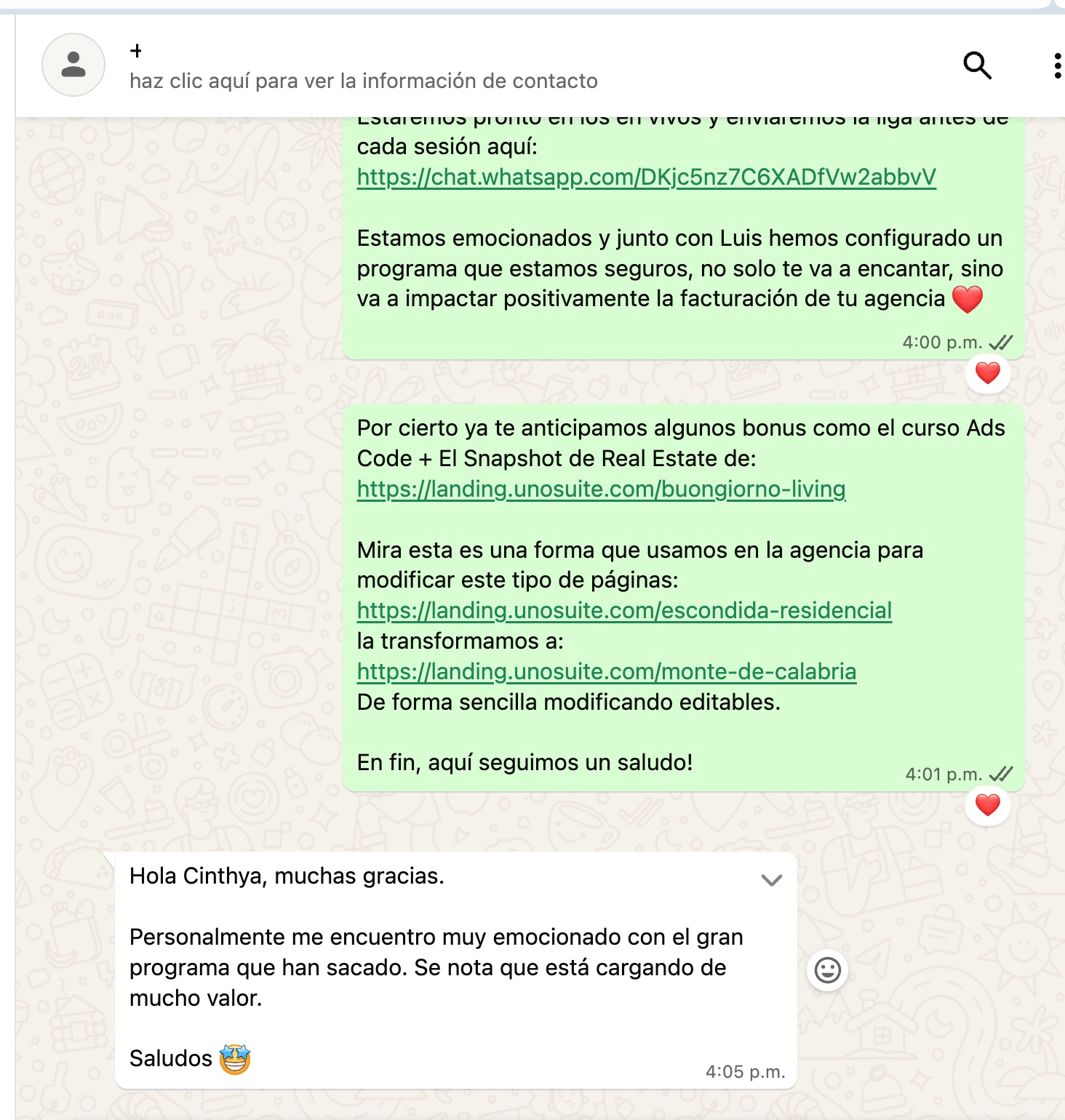Open the buongiorno-living landing link

point(601,489)
